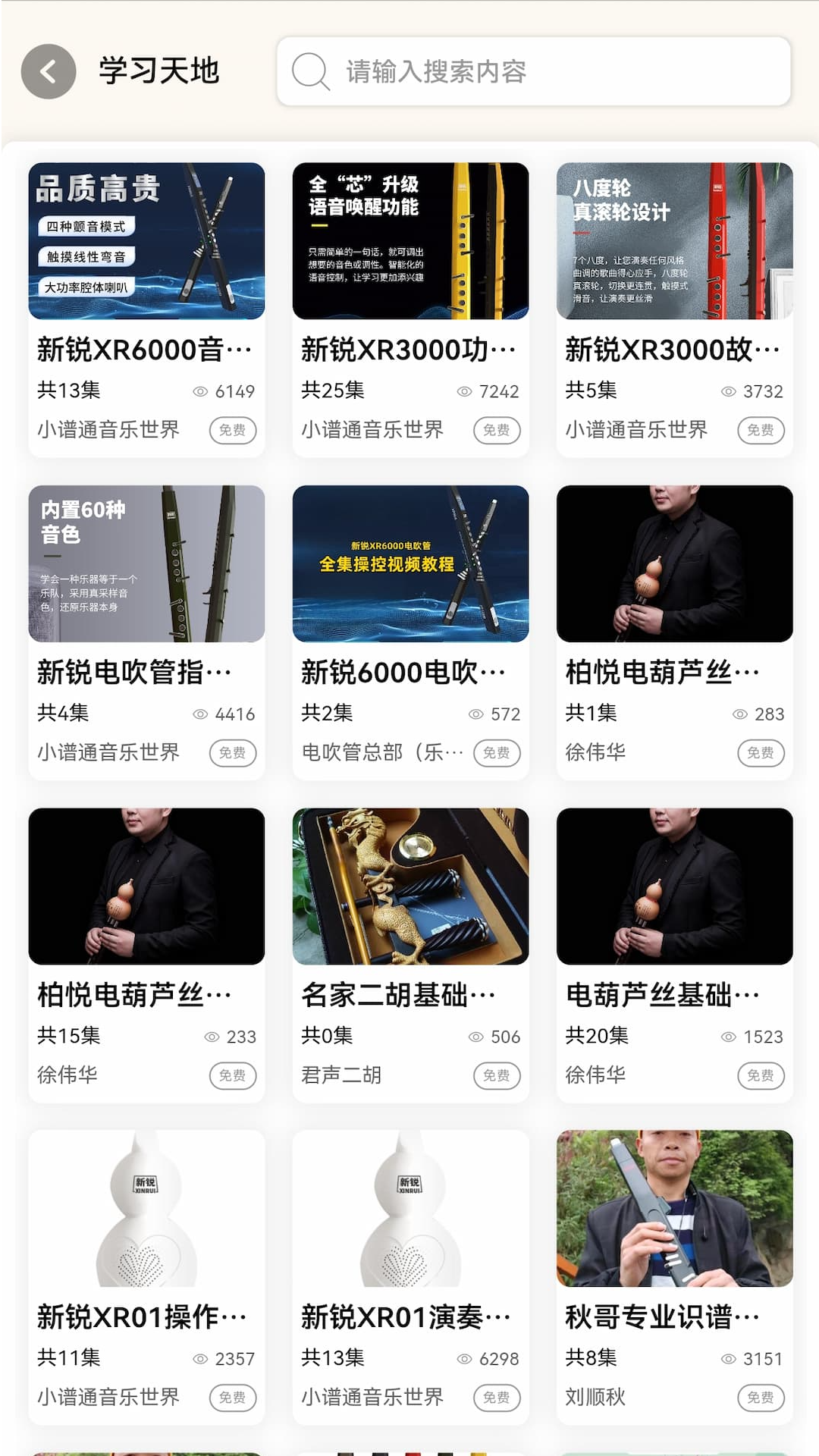Click the eye icon showing 6149 views
819x1456 pixels.
tap(199, 391)
